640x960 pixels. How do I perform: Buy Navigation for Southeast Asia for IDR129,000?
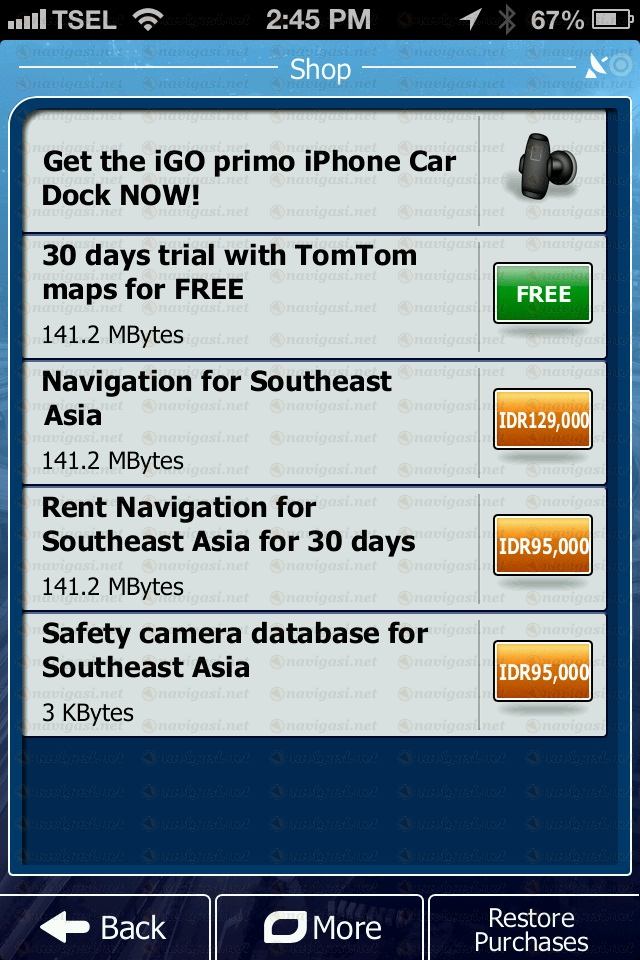tap(543, 420)
